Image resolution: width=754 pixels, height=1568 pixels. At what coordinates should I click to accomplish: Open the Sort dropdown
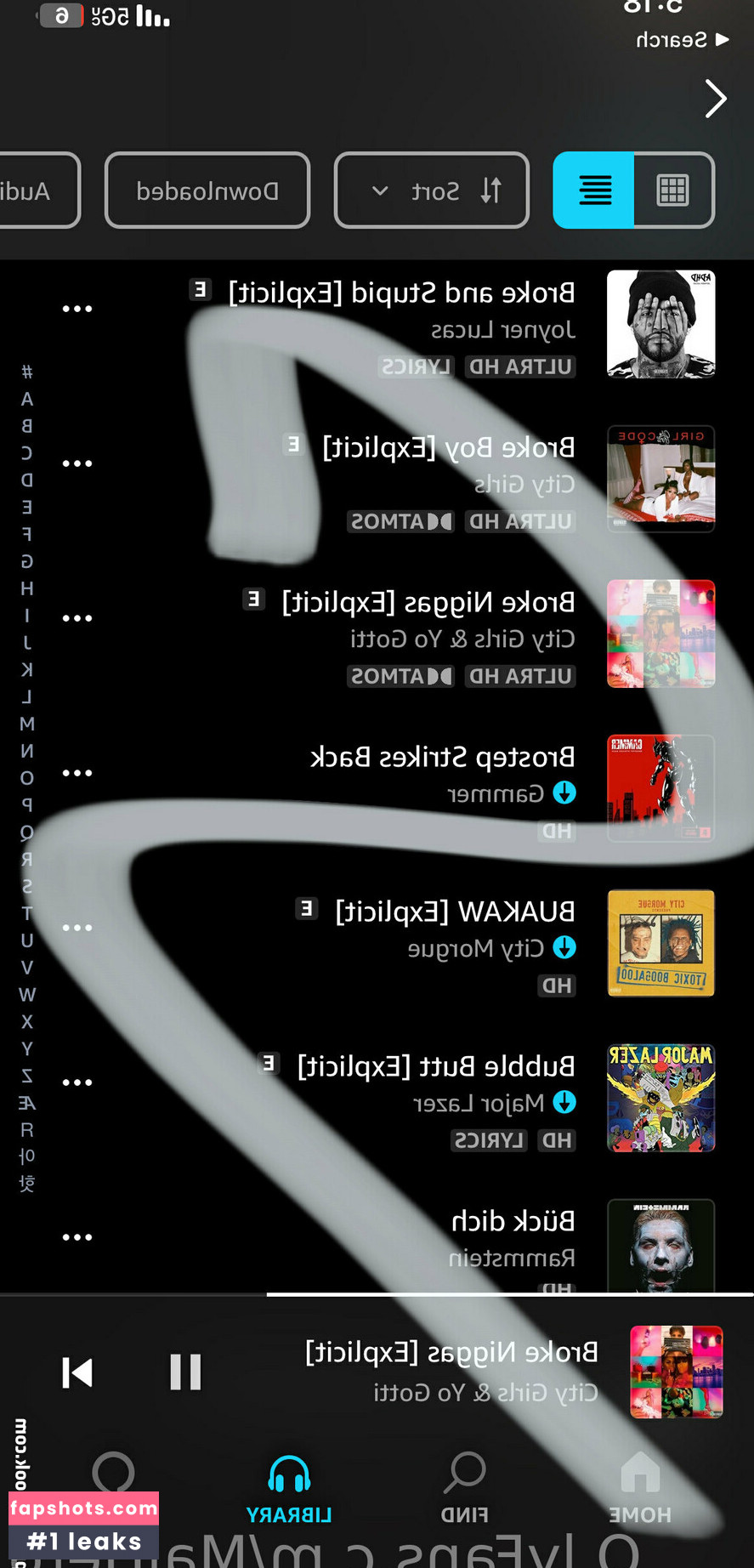tap(432, 190)
